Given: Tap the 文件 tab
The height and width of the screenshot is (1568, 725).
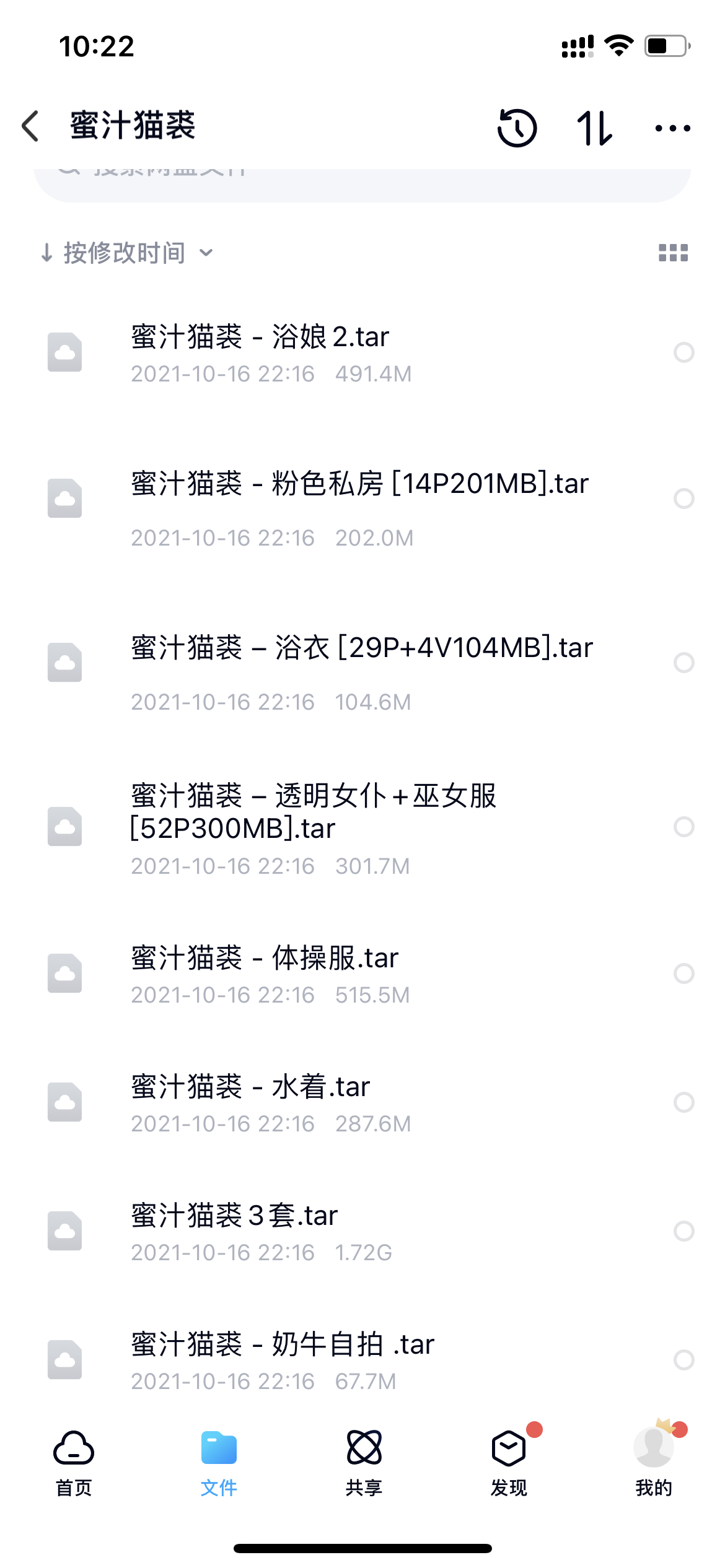Looking at the screenshot, I should point(219,1463).
